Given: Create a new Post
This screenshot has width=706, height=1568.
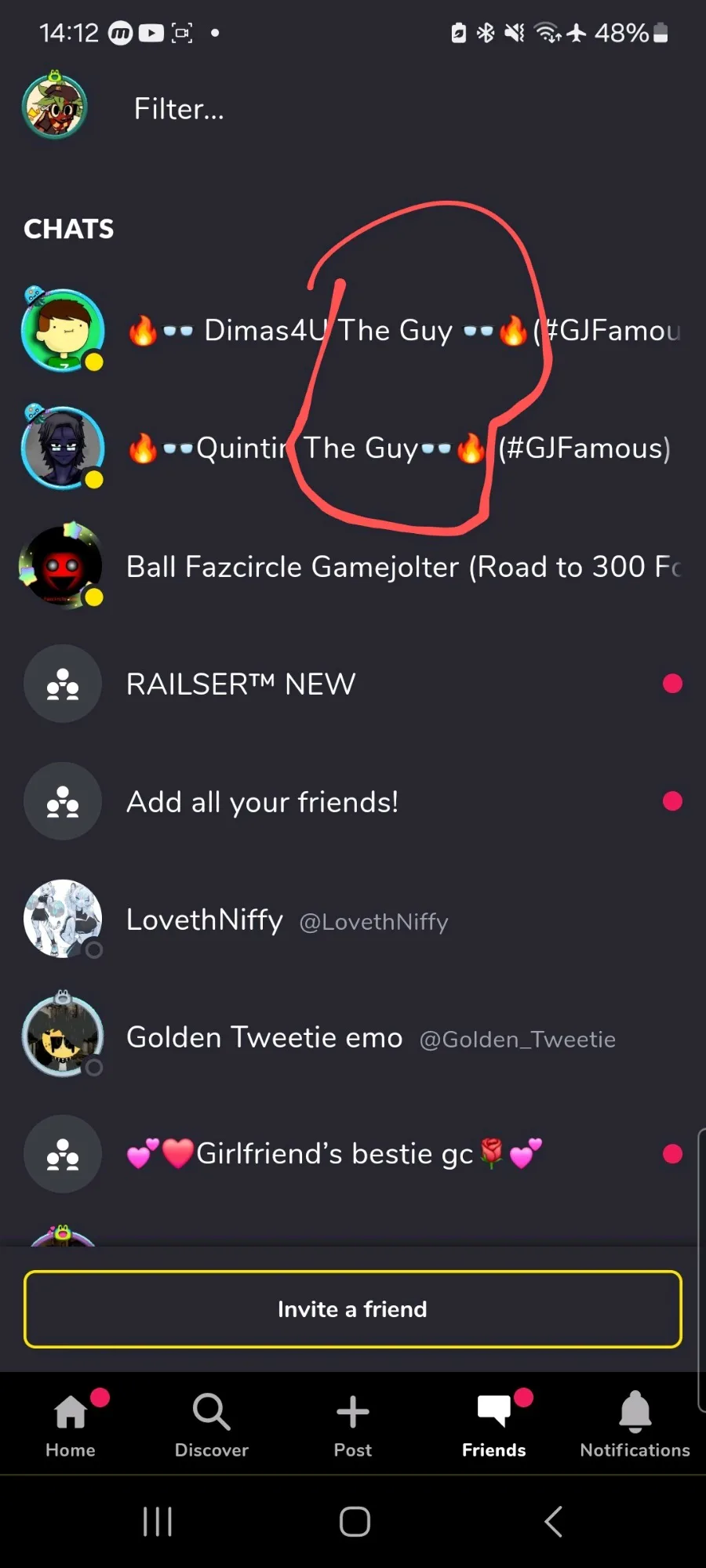Looking at the screenshot, I should 353,1424.
